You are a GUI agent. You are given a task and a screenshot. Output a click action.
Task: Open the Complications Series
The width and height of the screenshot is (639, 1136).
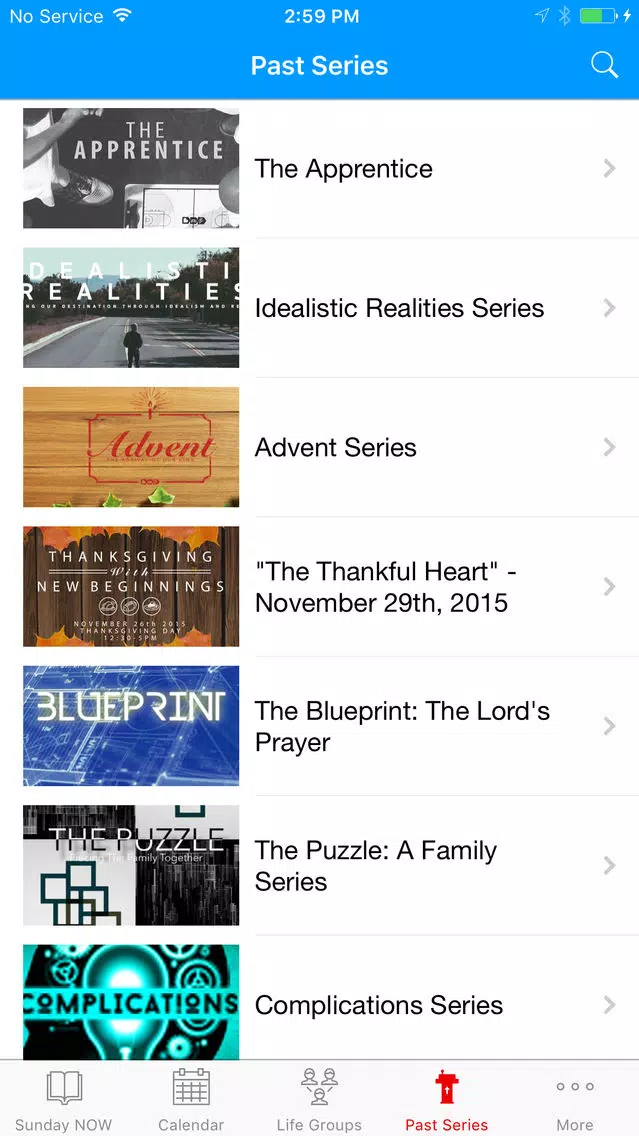pyautogui.click(x=320, y=1001)
